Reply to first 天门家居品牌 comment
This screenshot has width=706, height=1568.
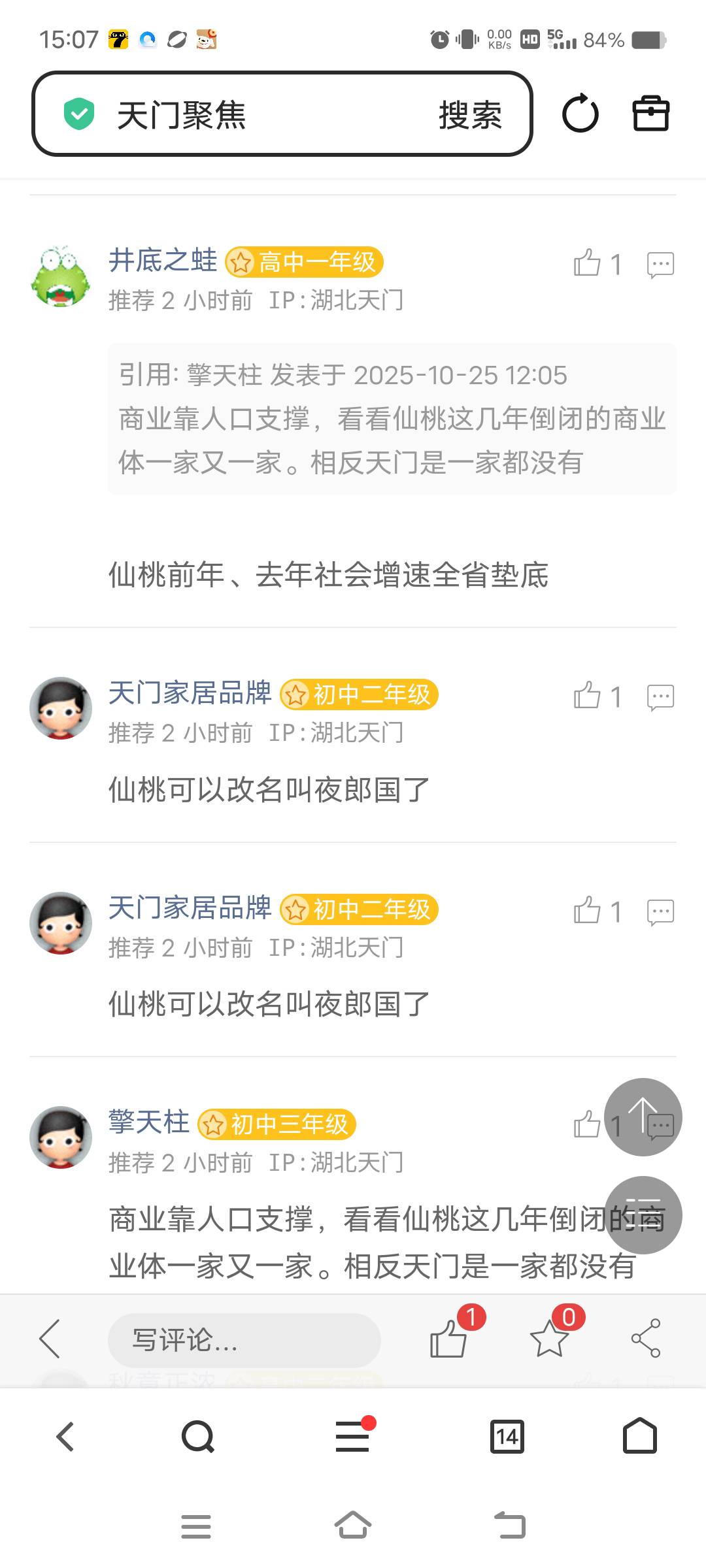(x=660, y=697)
